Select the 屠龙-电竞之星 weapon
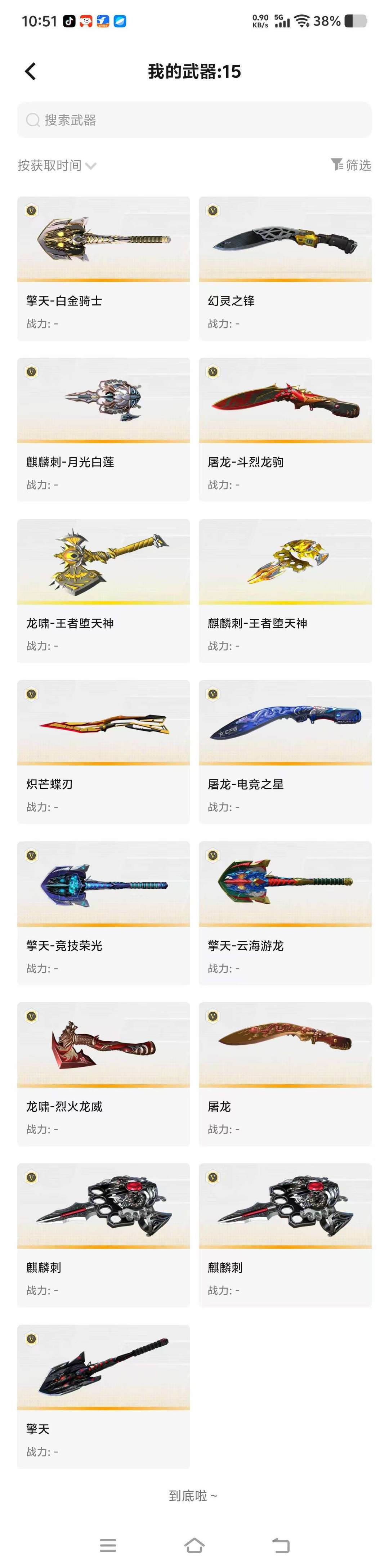The image size is (389, 1568). (285, 752)
